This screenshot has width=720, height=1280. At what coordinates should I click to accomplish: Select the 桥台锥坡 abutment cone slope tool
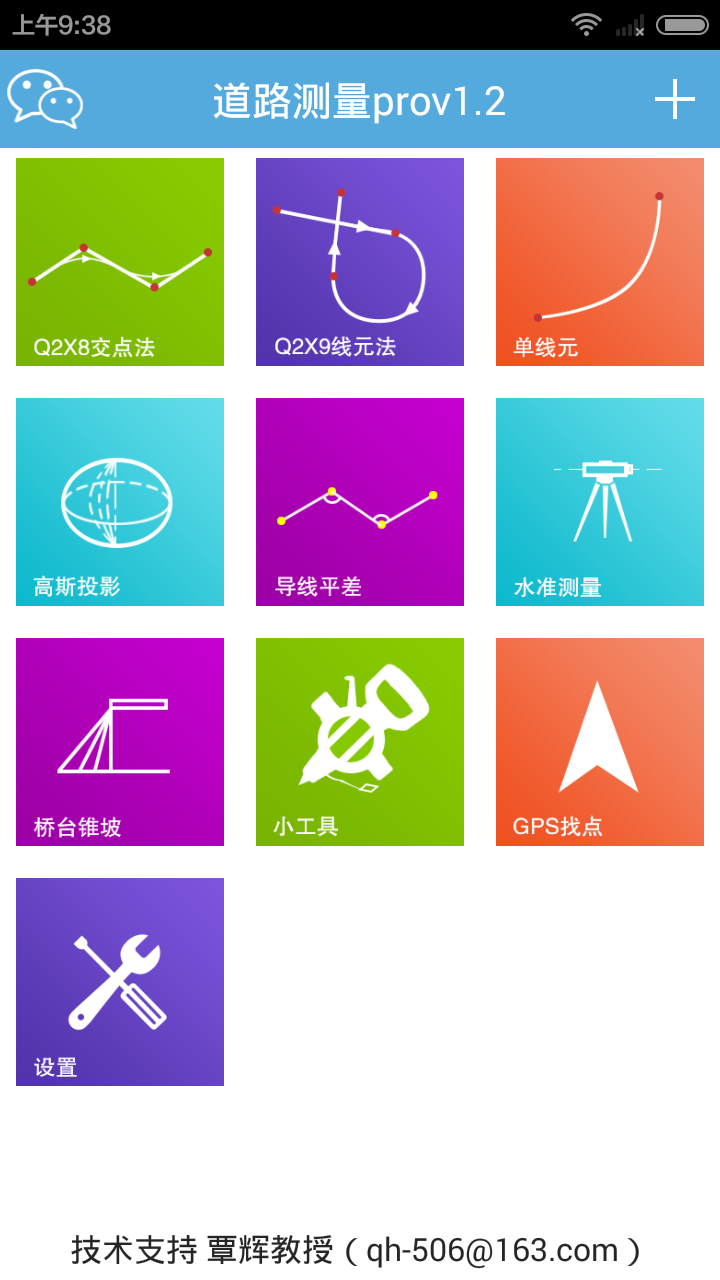(119, 741)
